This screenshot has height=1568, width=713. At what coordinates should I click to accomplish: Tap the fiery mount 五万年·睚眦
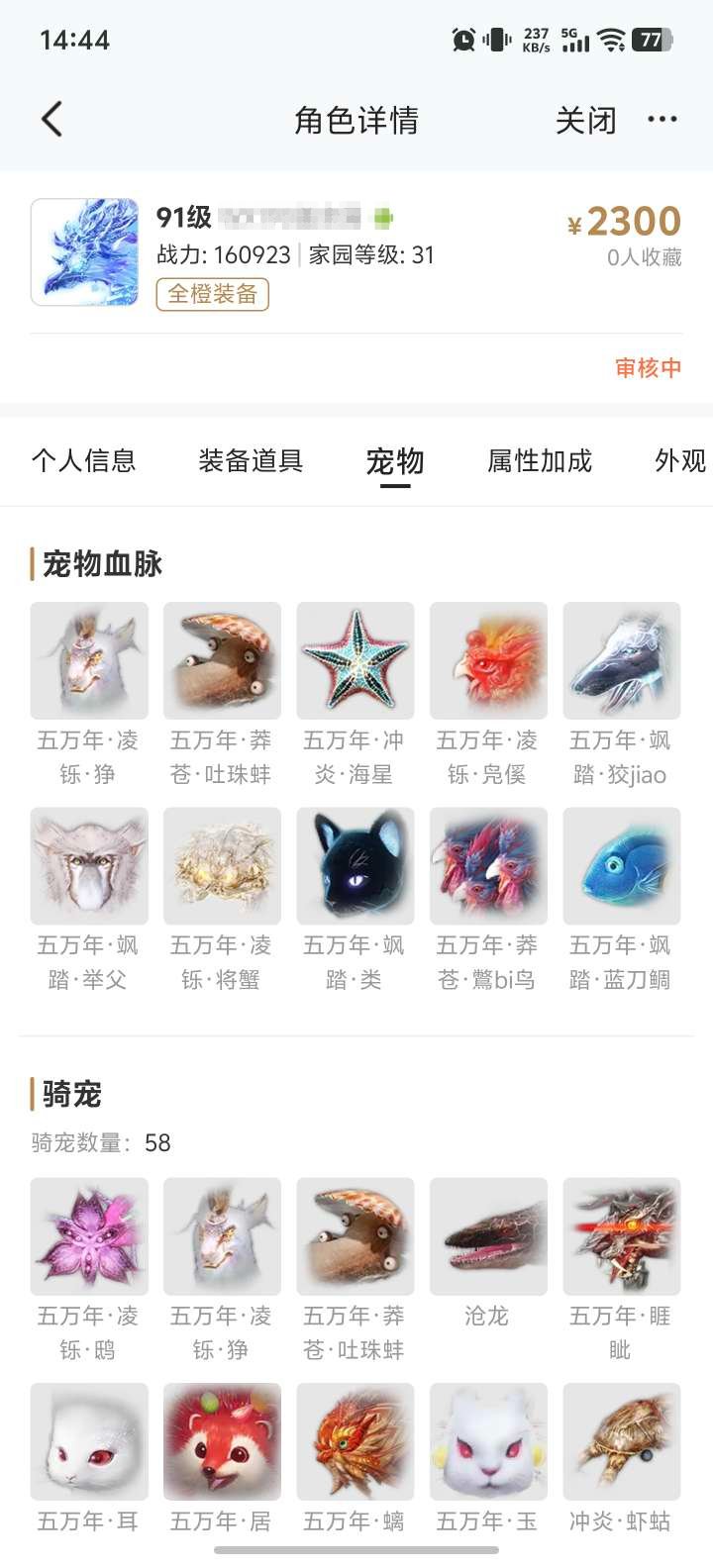622,1236
